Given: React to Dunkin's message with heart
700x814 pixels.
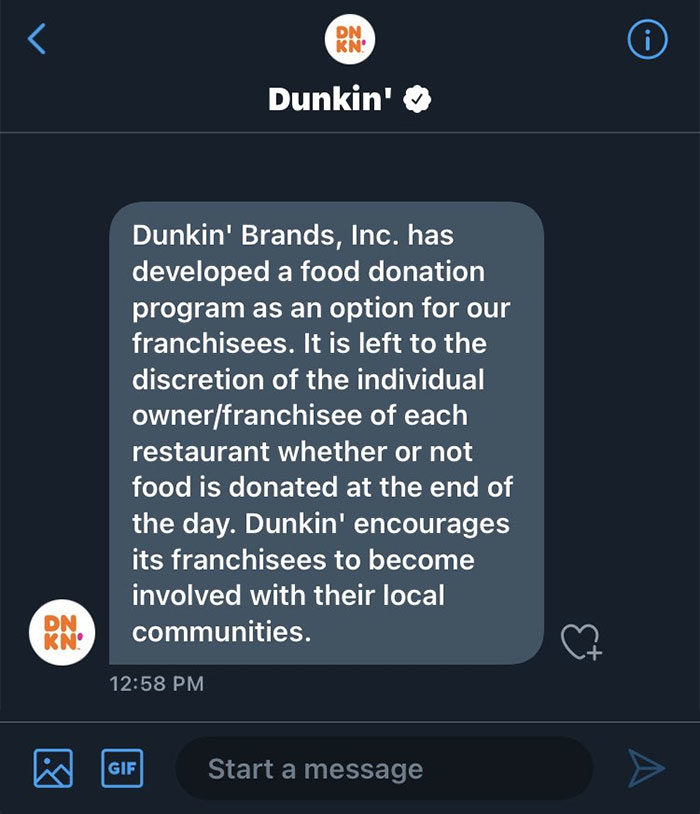Looking at the screenshot, I should 581,641.
